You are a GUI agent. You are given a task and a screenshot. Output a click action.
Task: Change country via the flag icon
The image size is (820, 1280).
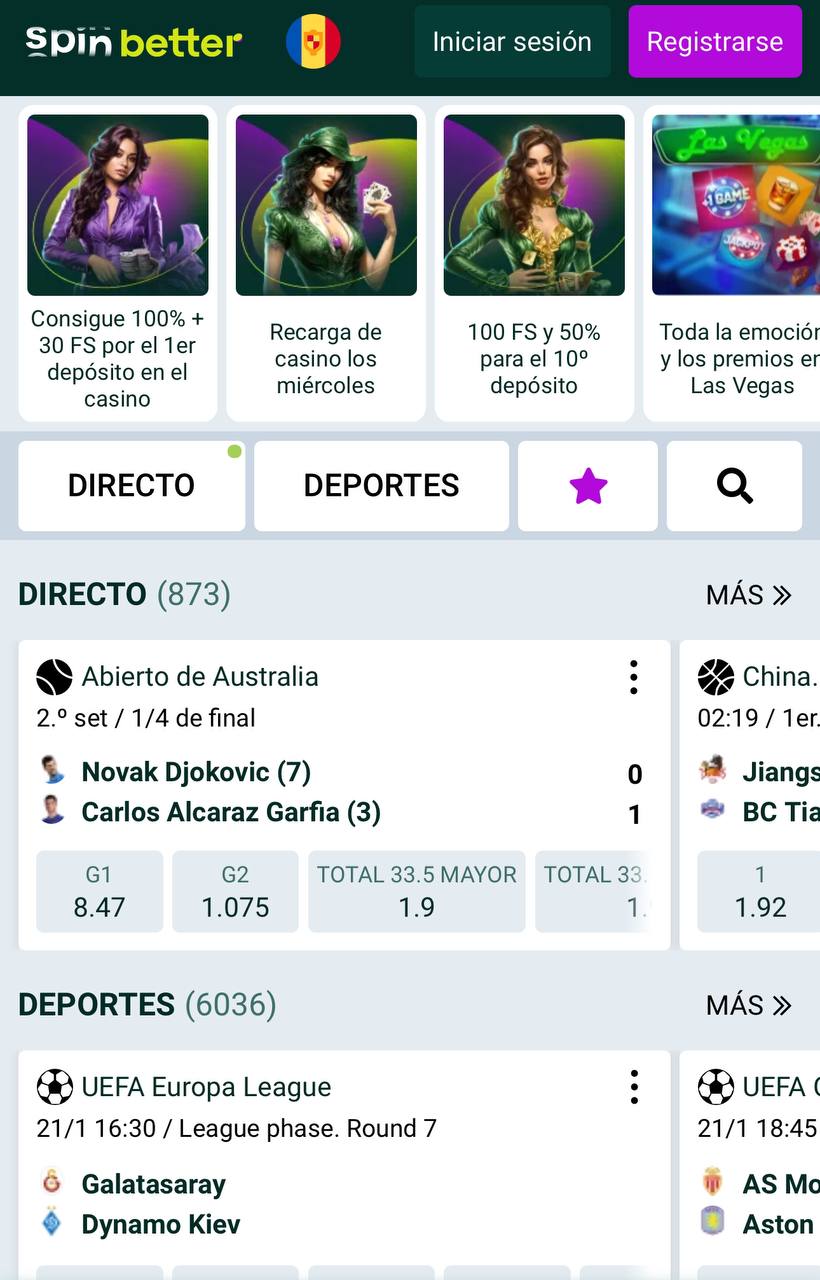(313, 42)
